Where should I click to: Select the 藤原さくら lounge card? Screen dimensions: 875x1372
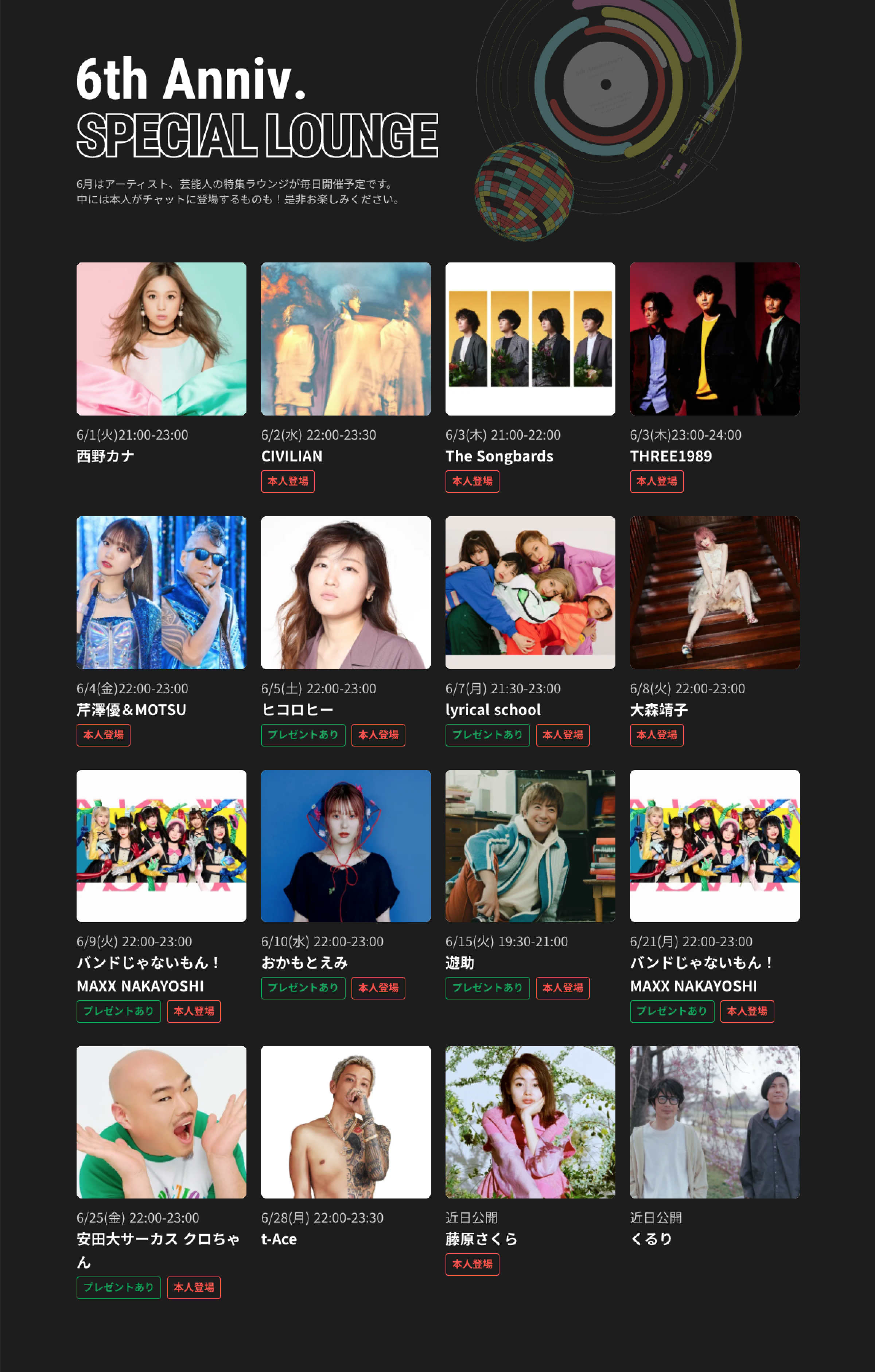[x=530, y=1122]
